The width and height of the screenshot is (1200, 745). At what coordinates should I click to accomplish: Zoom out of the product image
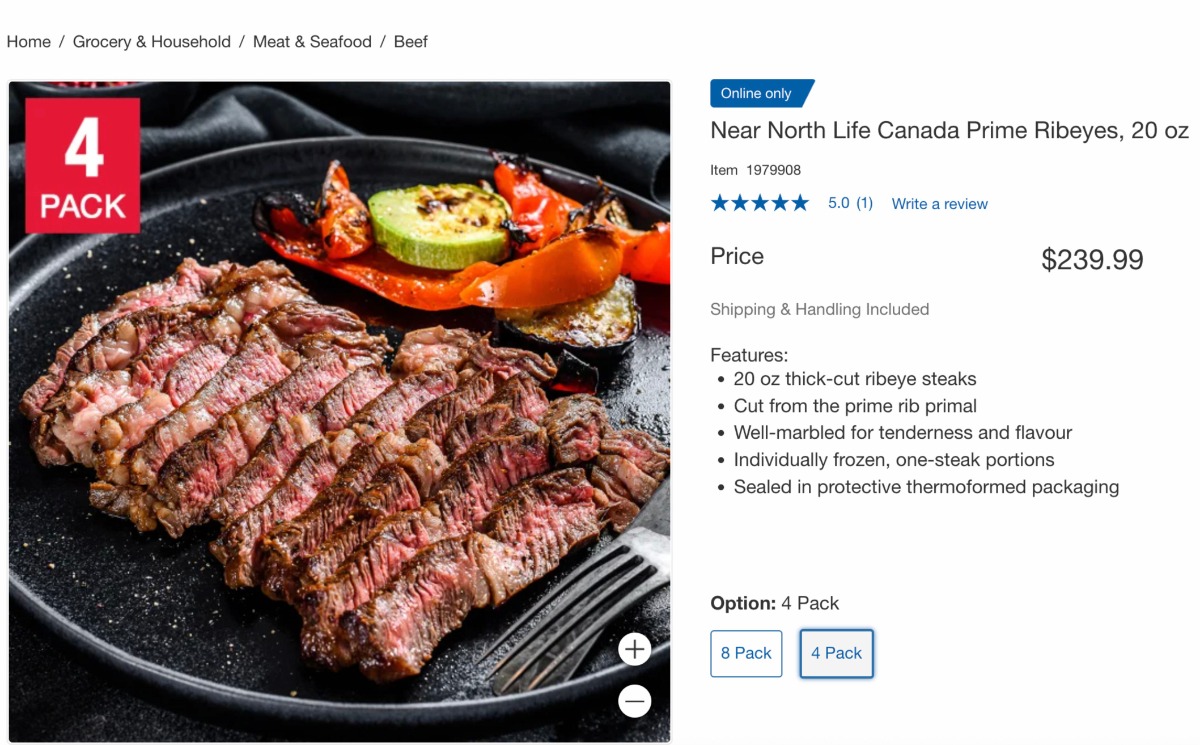pyautogui.click(x=634, y=702)
